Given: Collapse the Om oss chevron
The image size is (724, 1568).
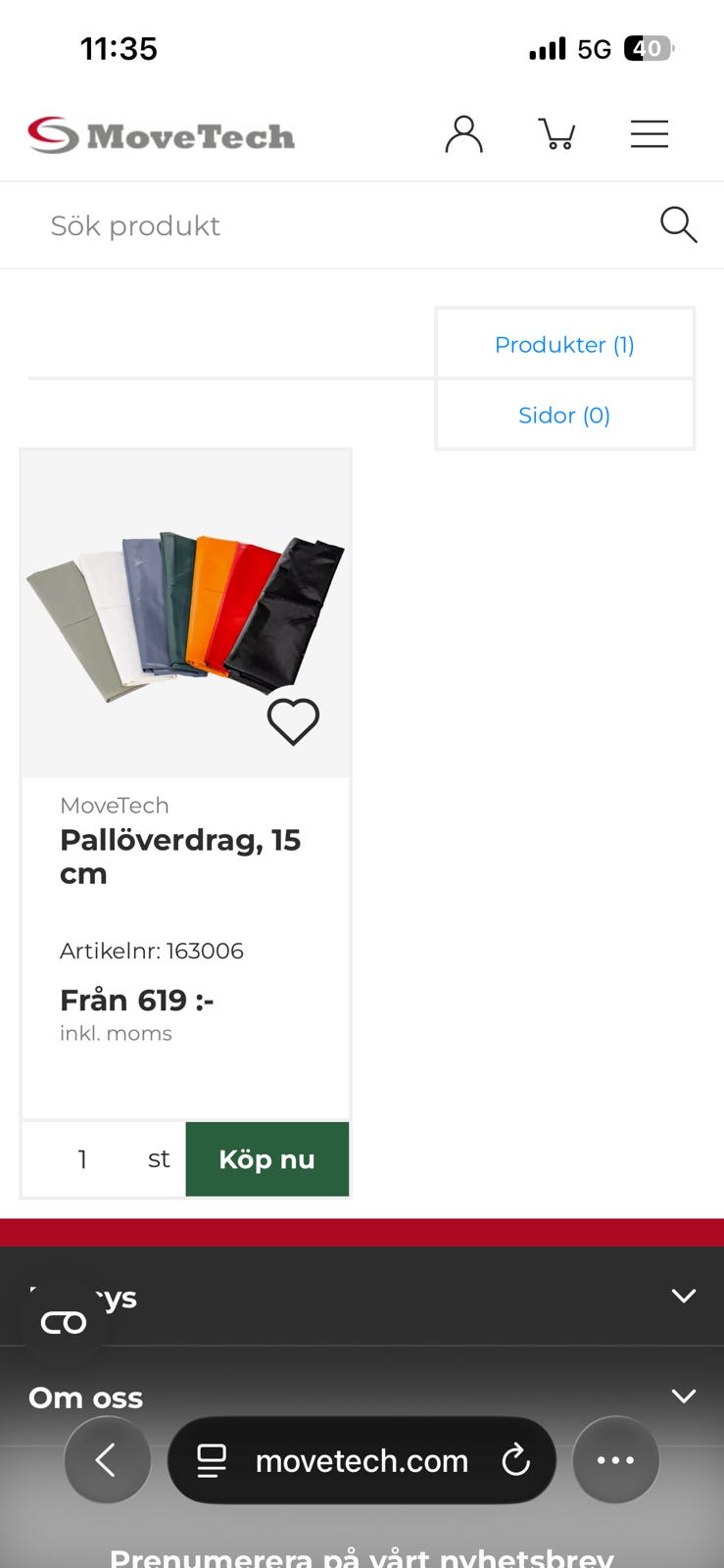Looking at the screenshot, I should click(683, 1395).
